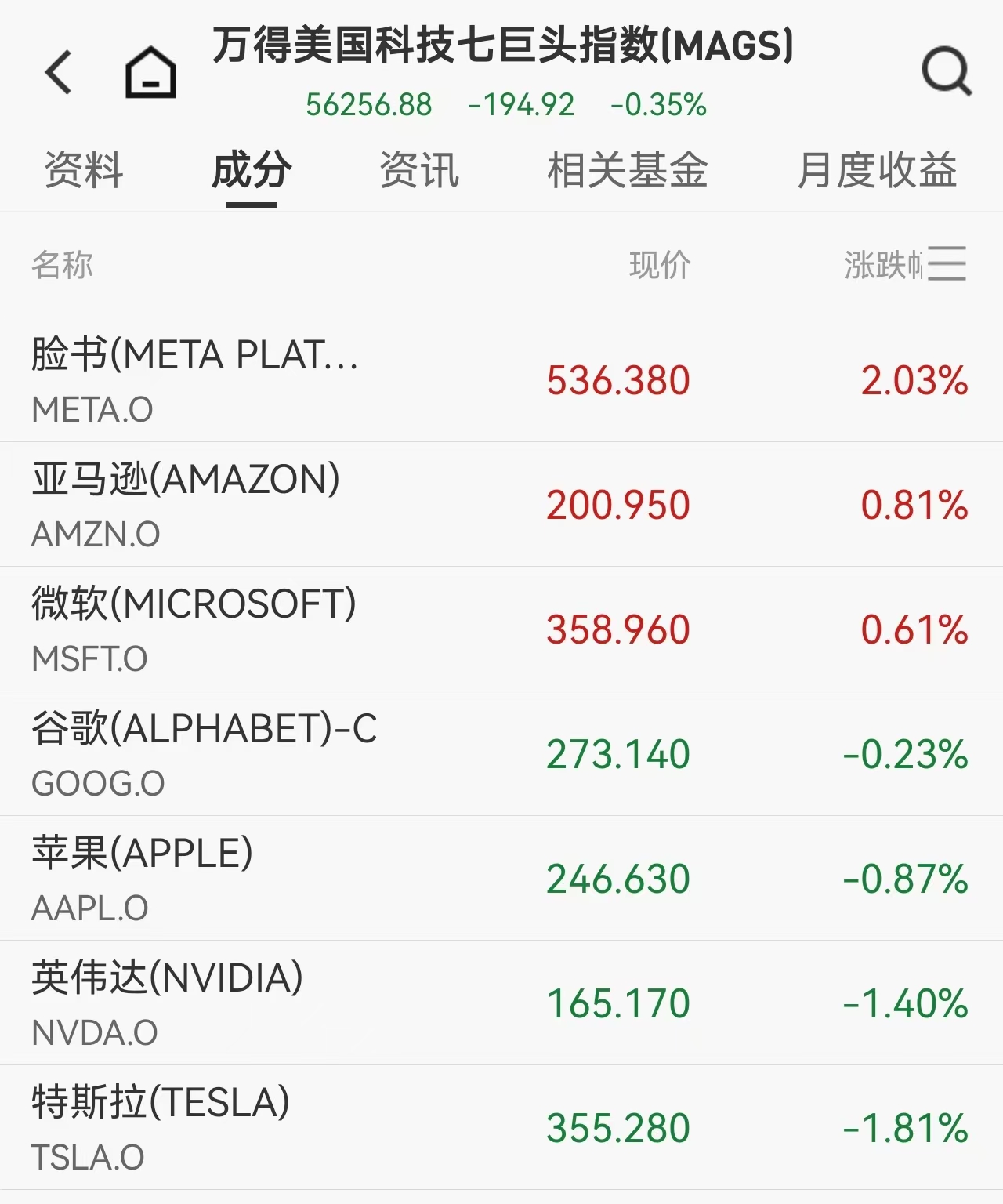View 微软 MSFT.O details

tap(501, 629)
